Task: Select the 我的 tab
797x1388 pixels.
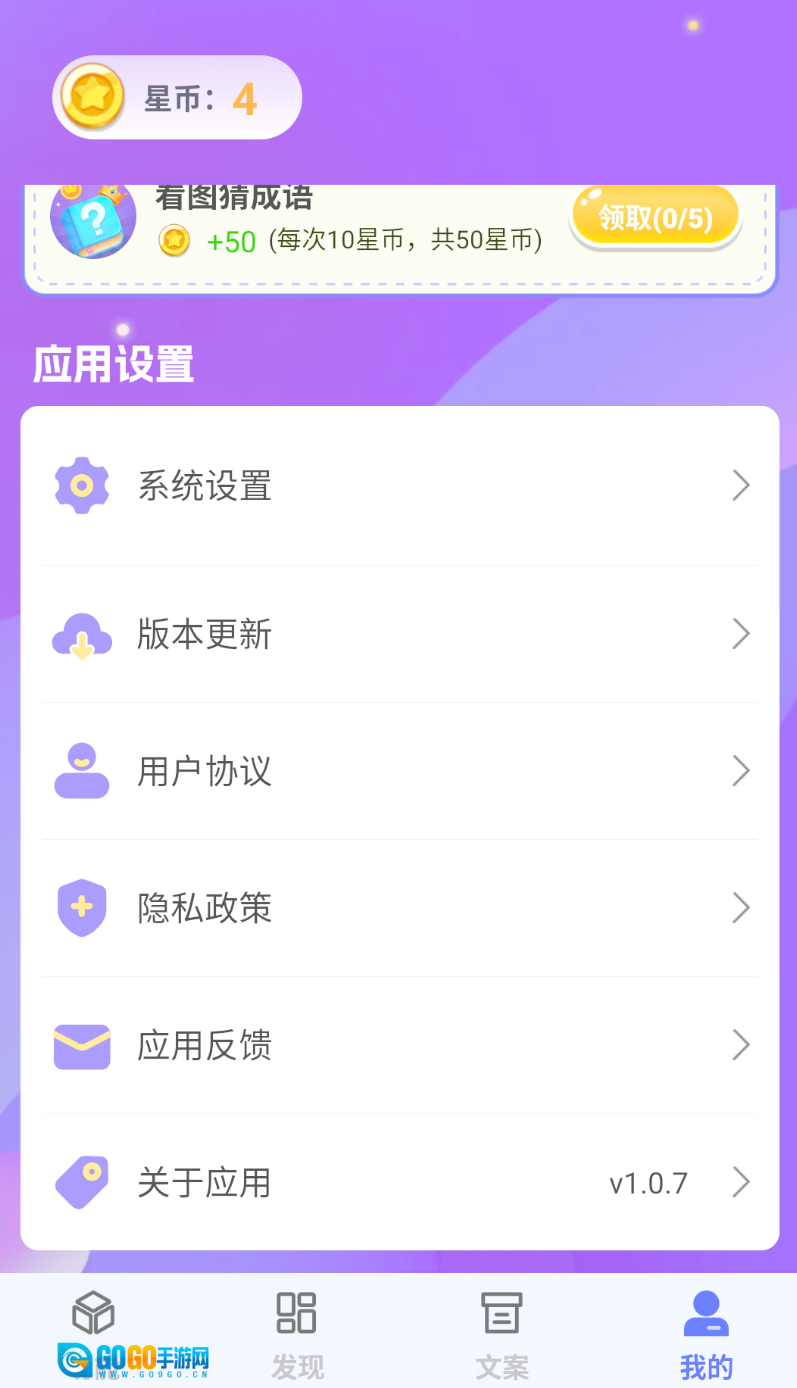Action: pyautogui.click(x=706, y=1330)
